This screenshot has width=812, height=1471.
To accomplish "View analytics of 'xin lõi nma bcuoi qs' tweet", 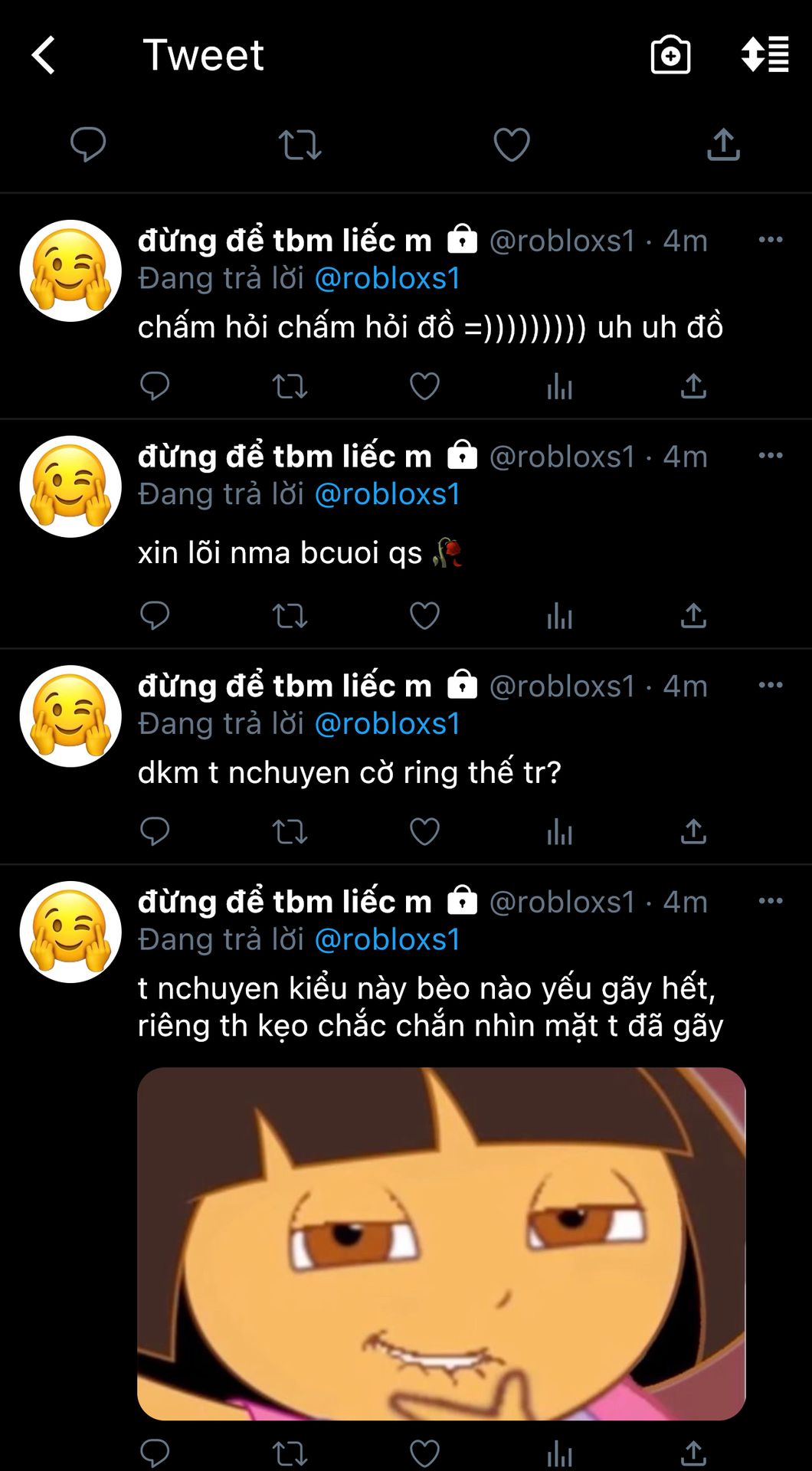I will [559, 615].
